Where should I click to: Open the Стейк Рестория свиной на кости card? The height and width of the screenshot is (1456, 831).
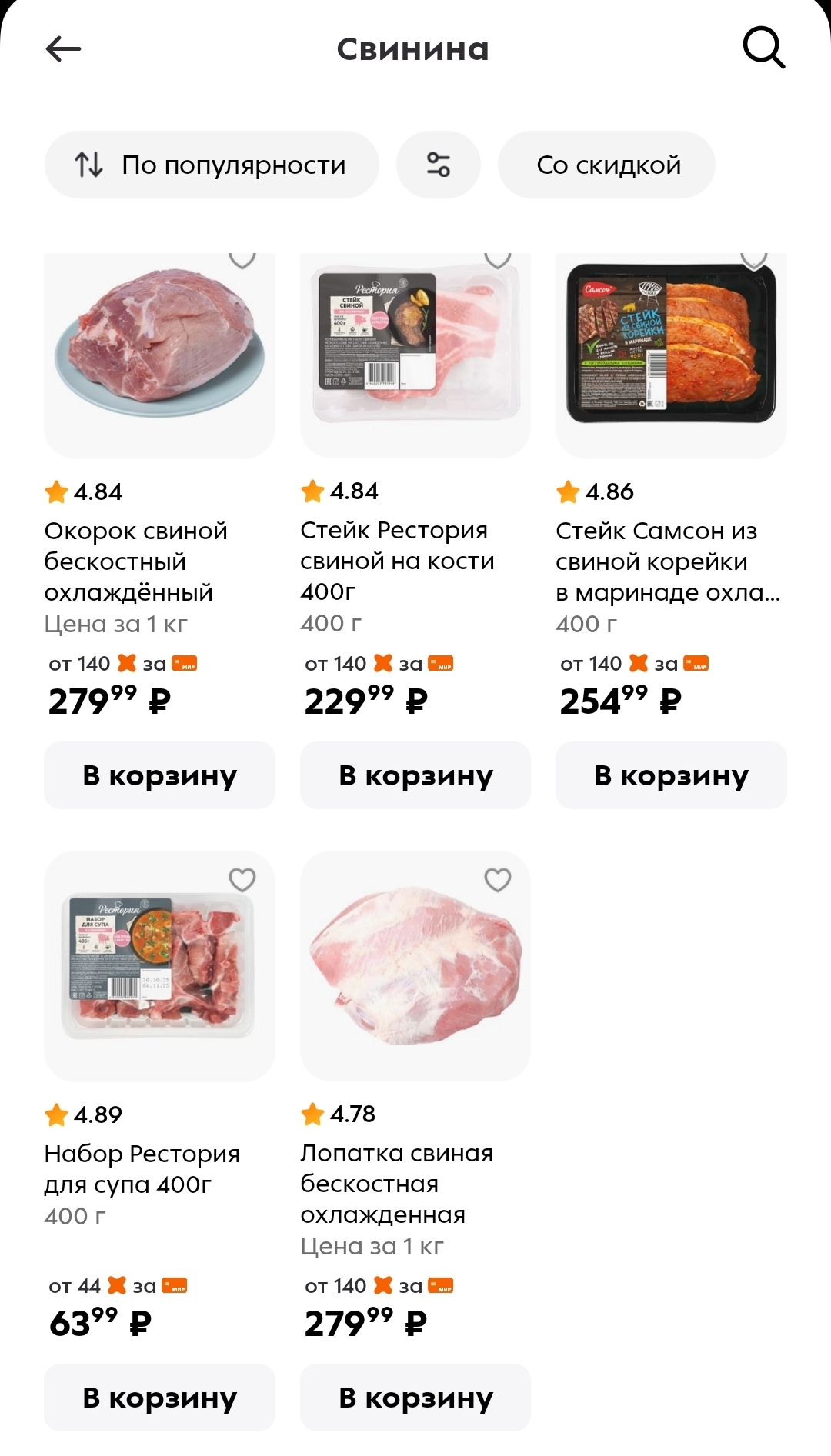[x=415, y=355]
